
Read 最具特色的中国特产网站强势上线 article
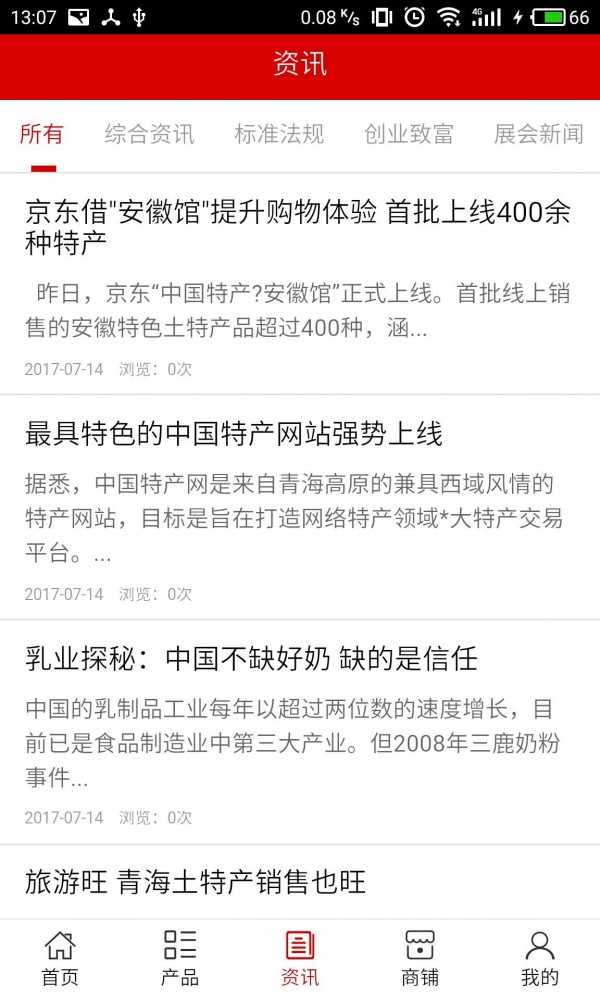tap(234, 434)
